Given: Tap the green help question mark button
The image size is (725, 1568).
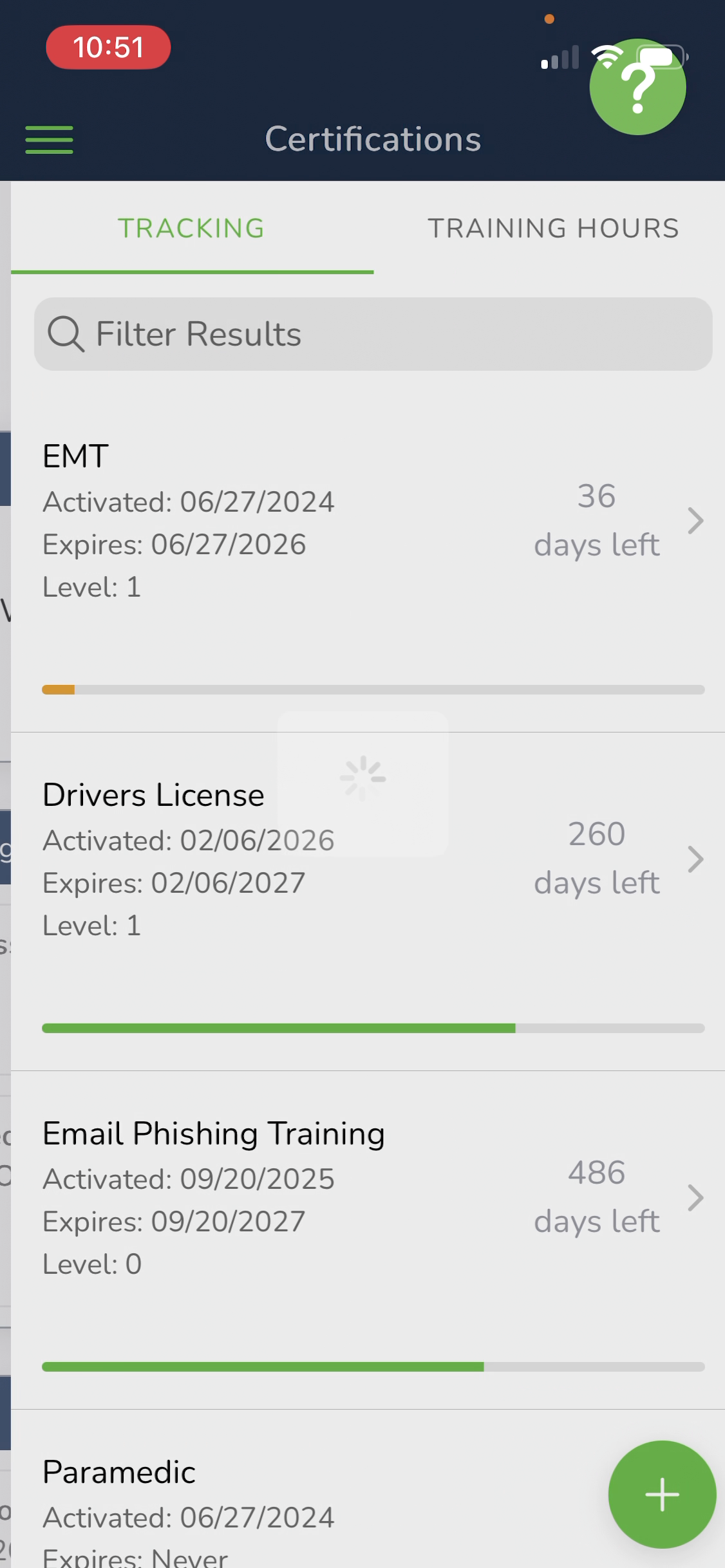Looking at the screenshot, I should coord(637,87).
